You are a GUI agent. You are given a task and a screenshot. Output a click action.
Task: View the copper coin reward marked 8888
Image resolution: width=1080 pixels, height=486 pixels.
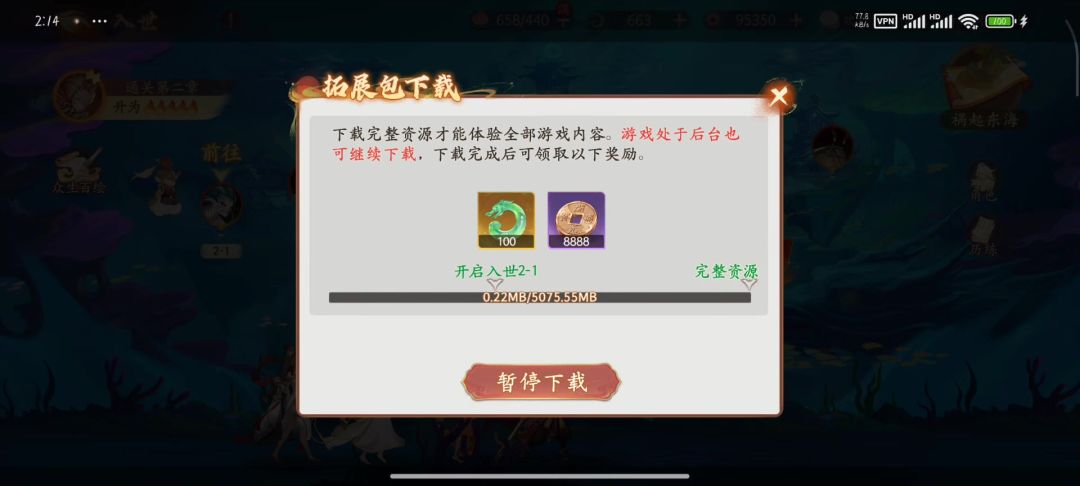(577, 220)
